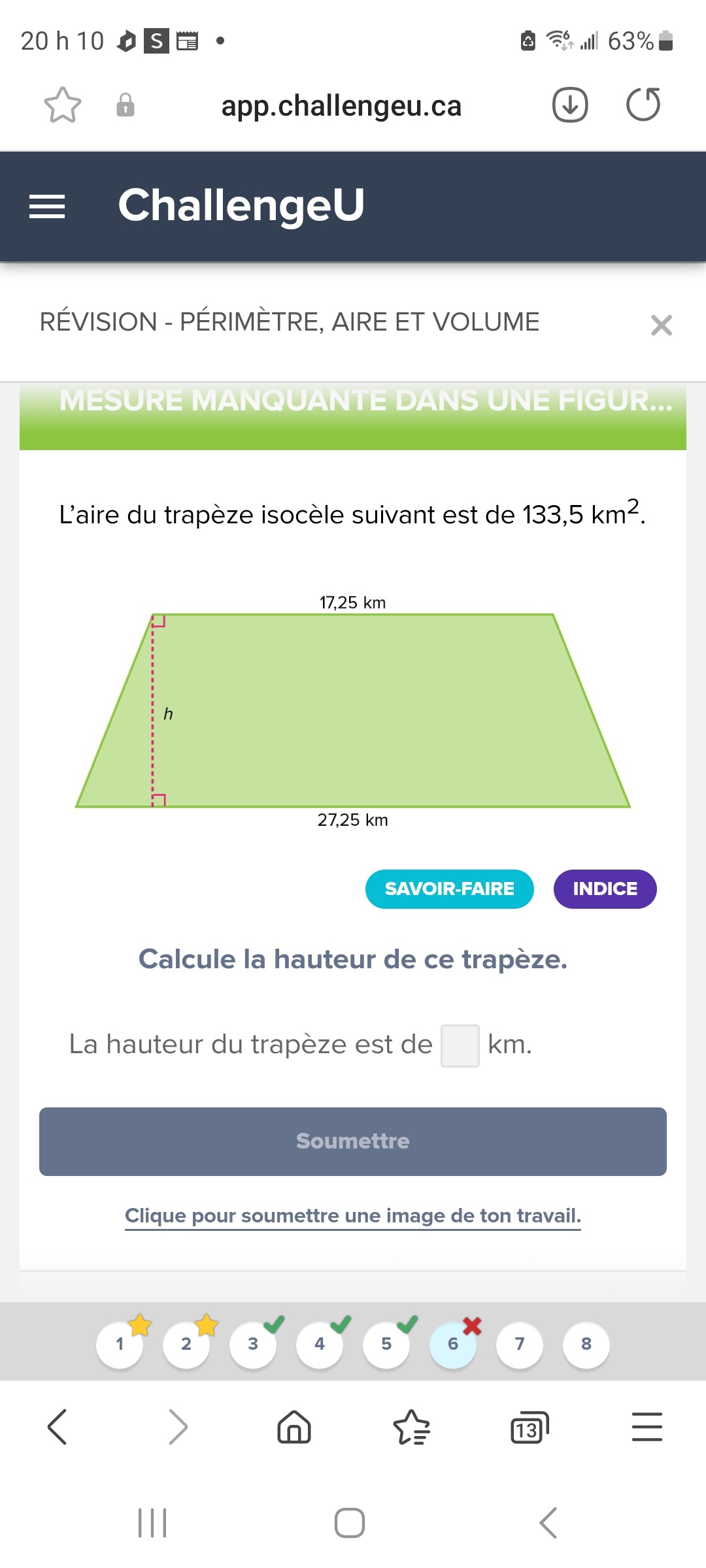Submit answer with Soumettre button

(353, 1141)
